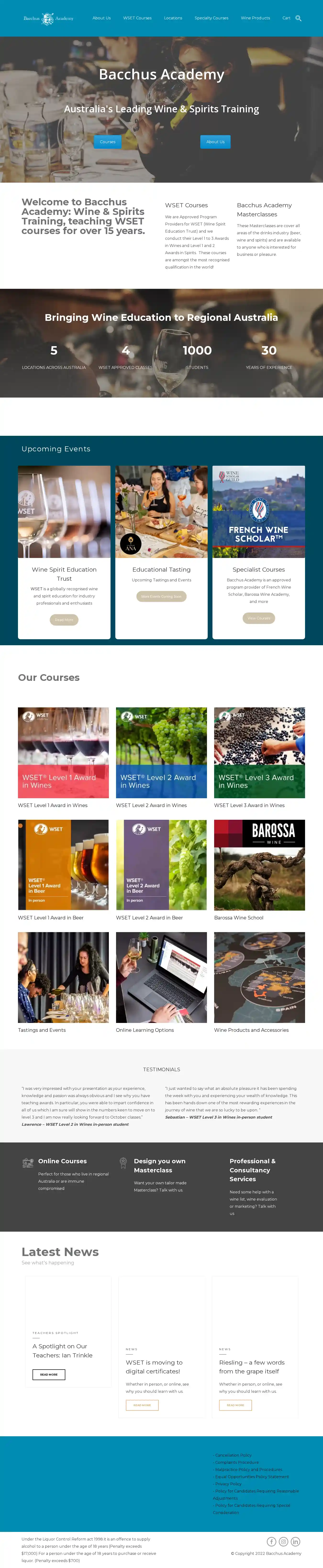The width and height of the screenshot is (323, 1568).
Task: Open the Barossa Wine School tile
Action: click(259, 864)
